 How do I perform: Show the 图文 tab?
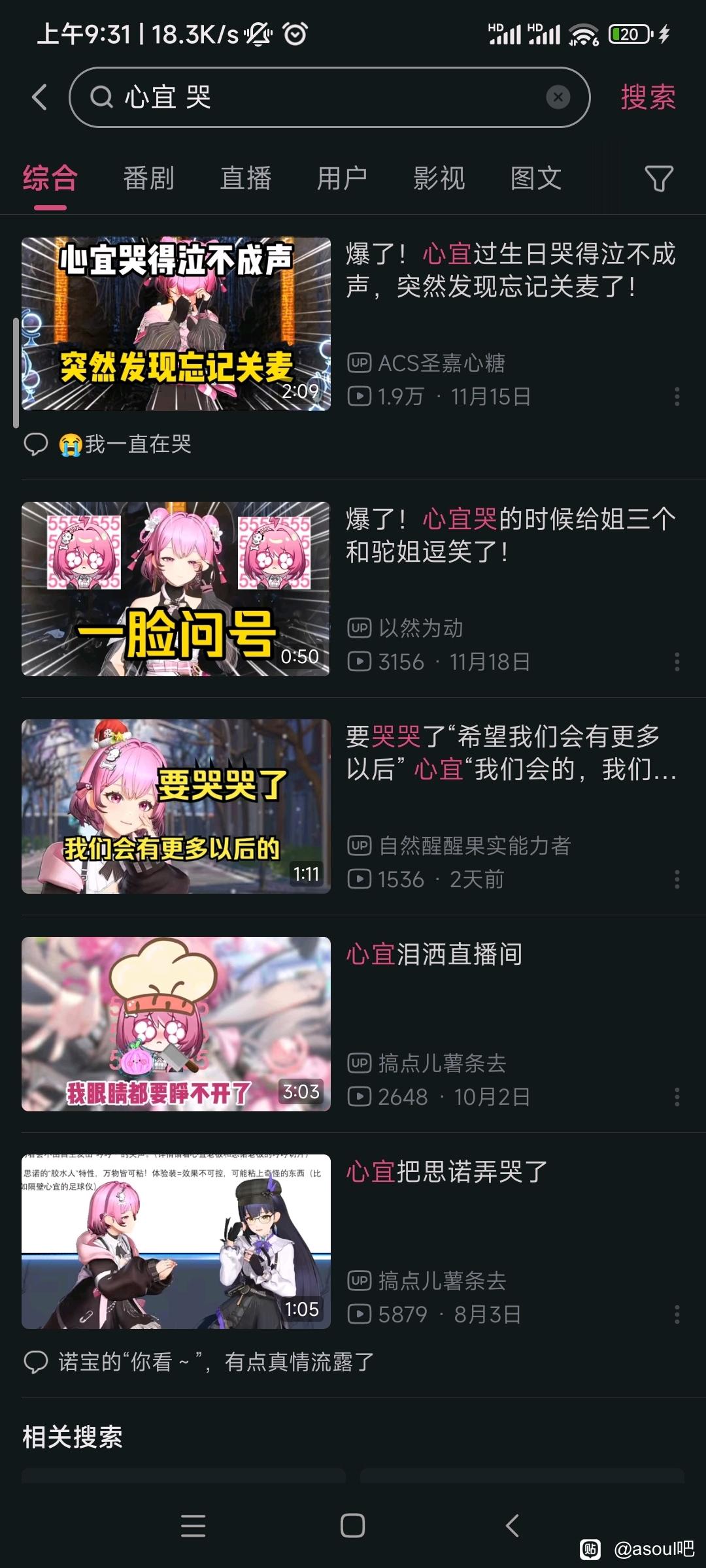click(x=535, y=178)
